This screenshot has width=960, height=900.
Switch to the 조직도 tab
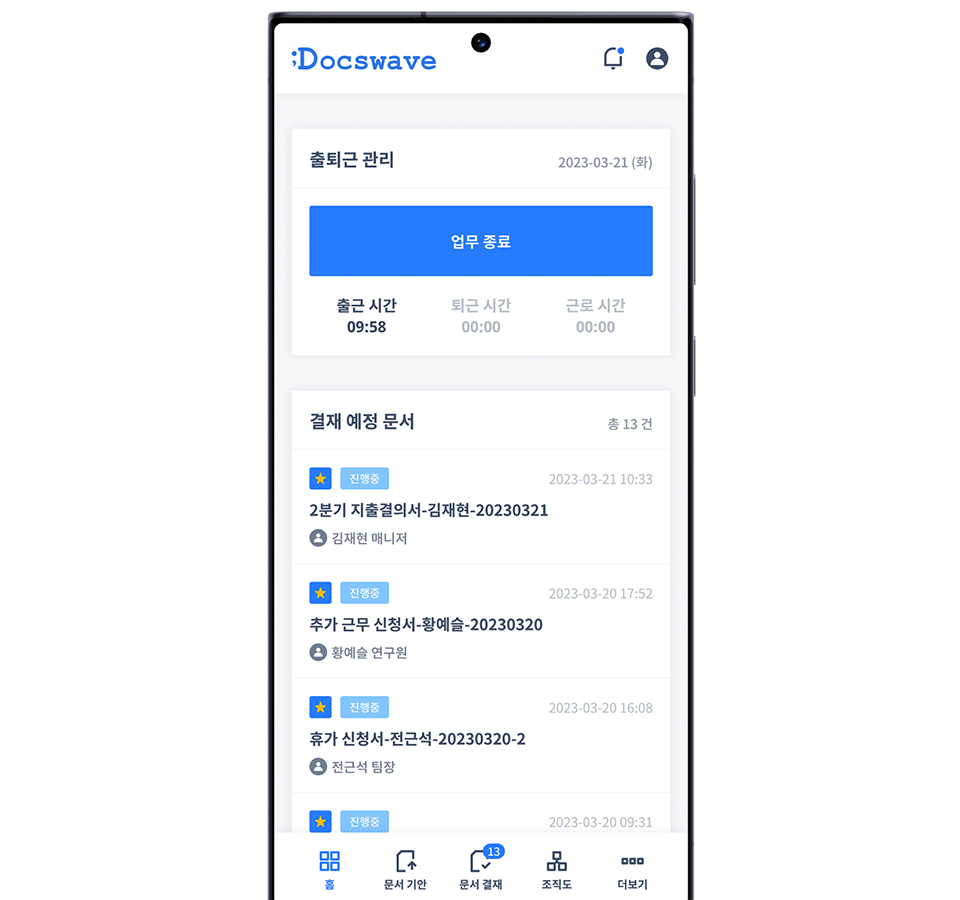(x=557, y=868)
